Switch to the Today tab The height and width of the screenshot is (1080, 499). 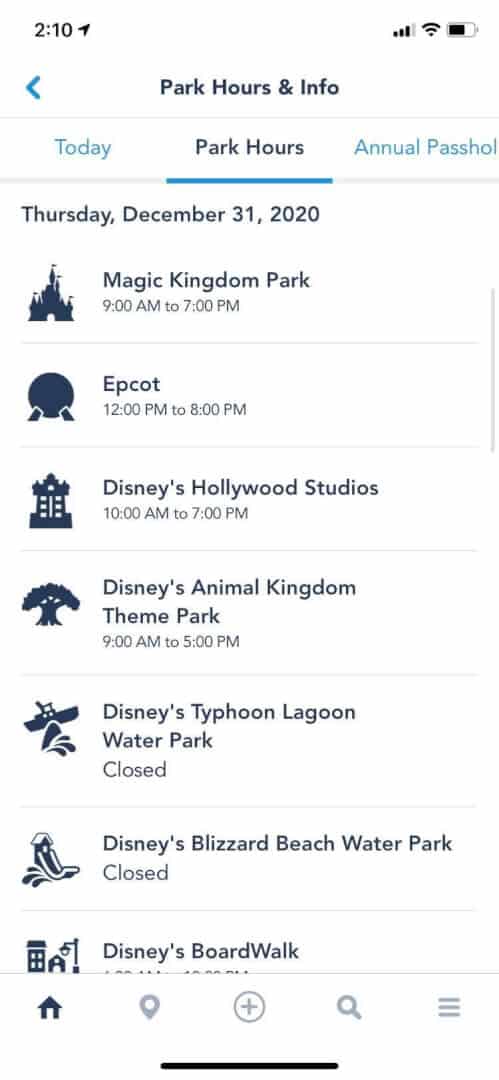pos(83,147)
